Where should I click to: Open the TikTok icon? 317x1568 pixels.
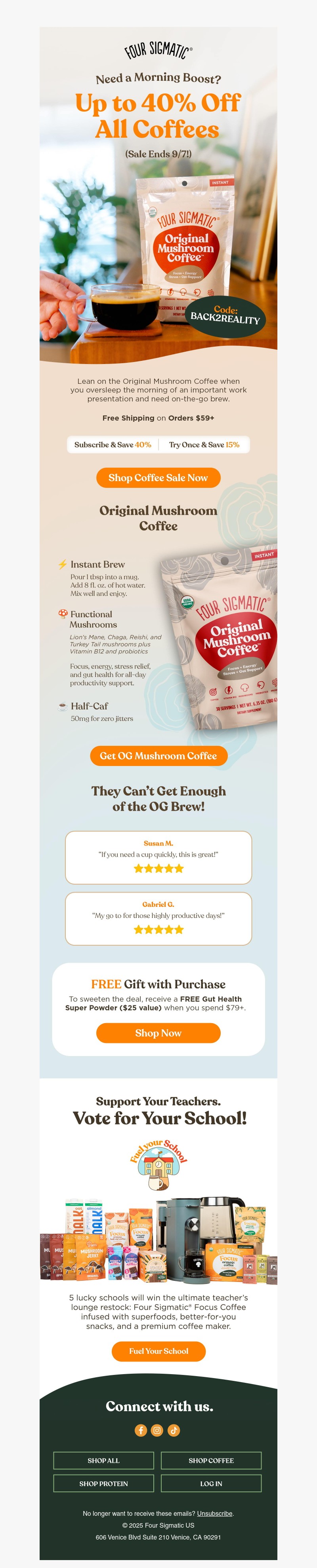[174, 1430]
